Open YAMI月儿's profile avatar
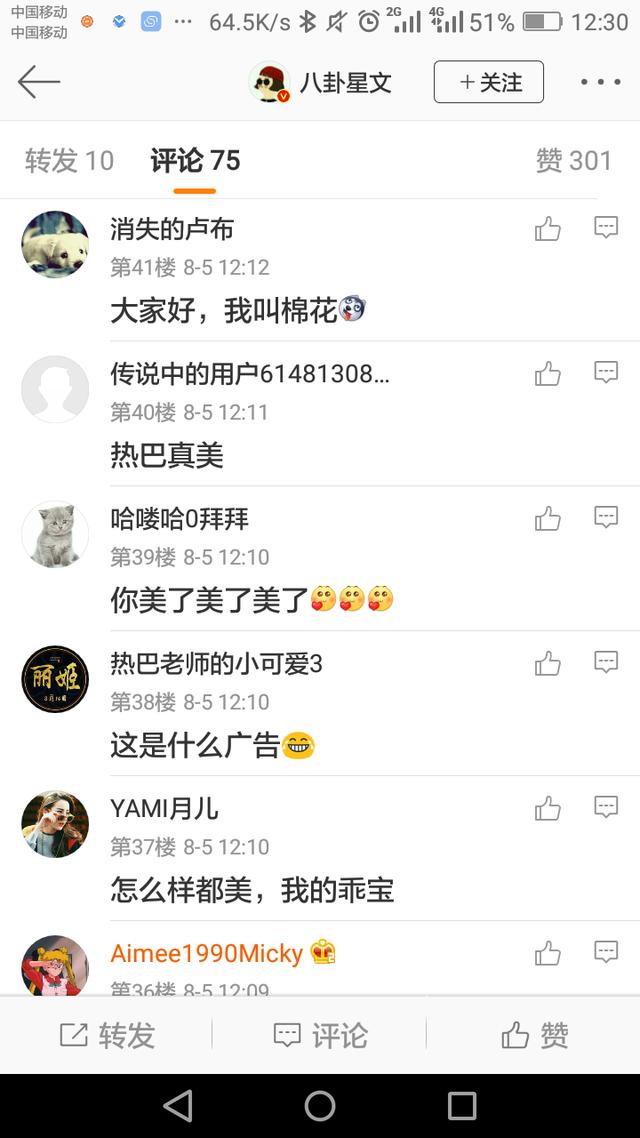Viewport: 640px width, 1138px height. 55,824
